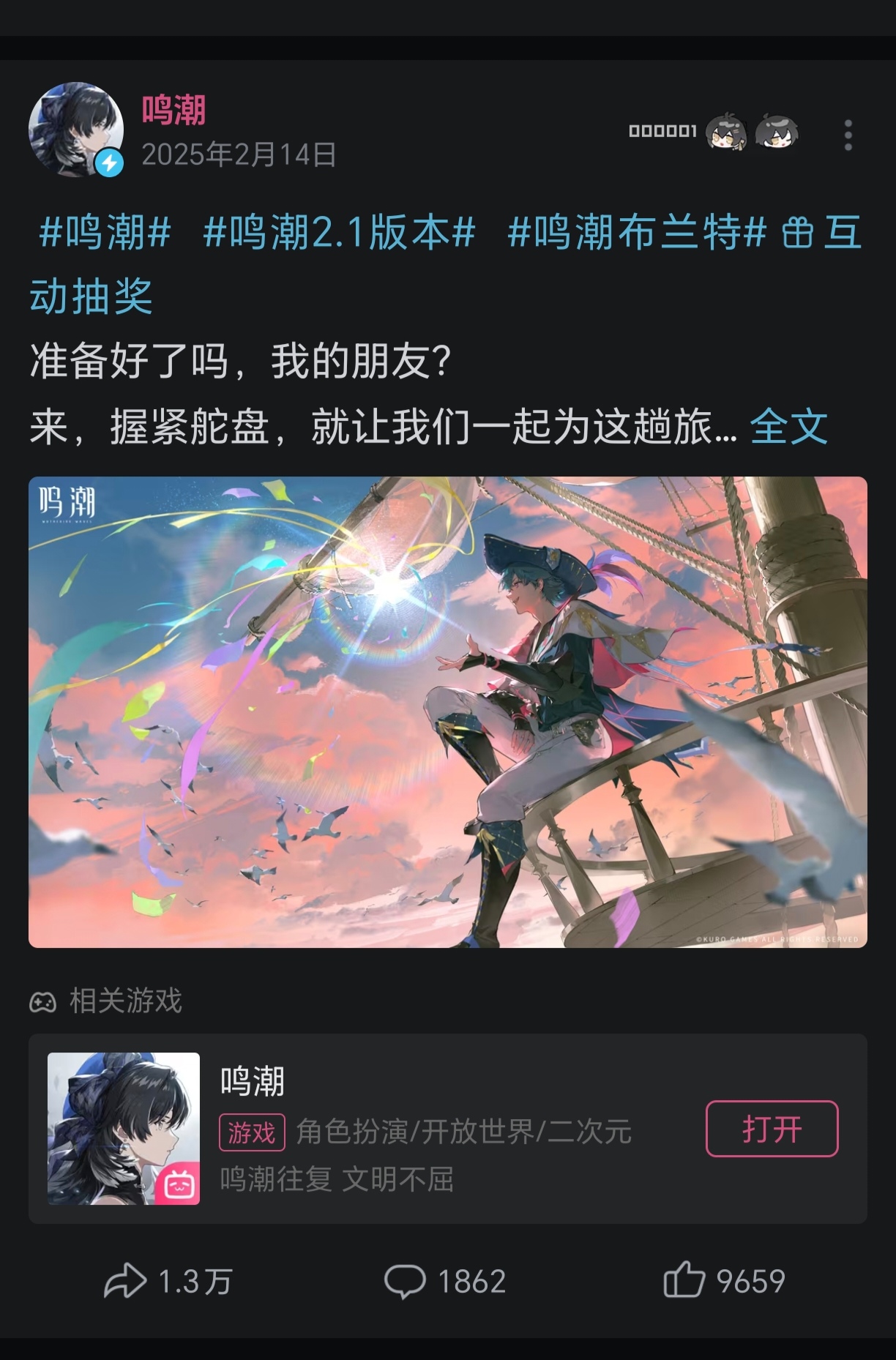Open the #鸣潮2.1版本# hashtag
Viewport: 896px width, 1360px height.
point(339,233)
